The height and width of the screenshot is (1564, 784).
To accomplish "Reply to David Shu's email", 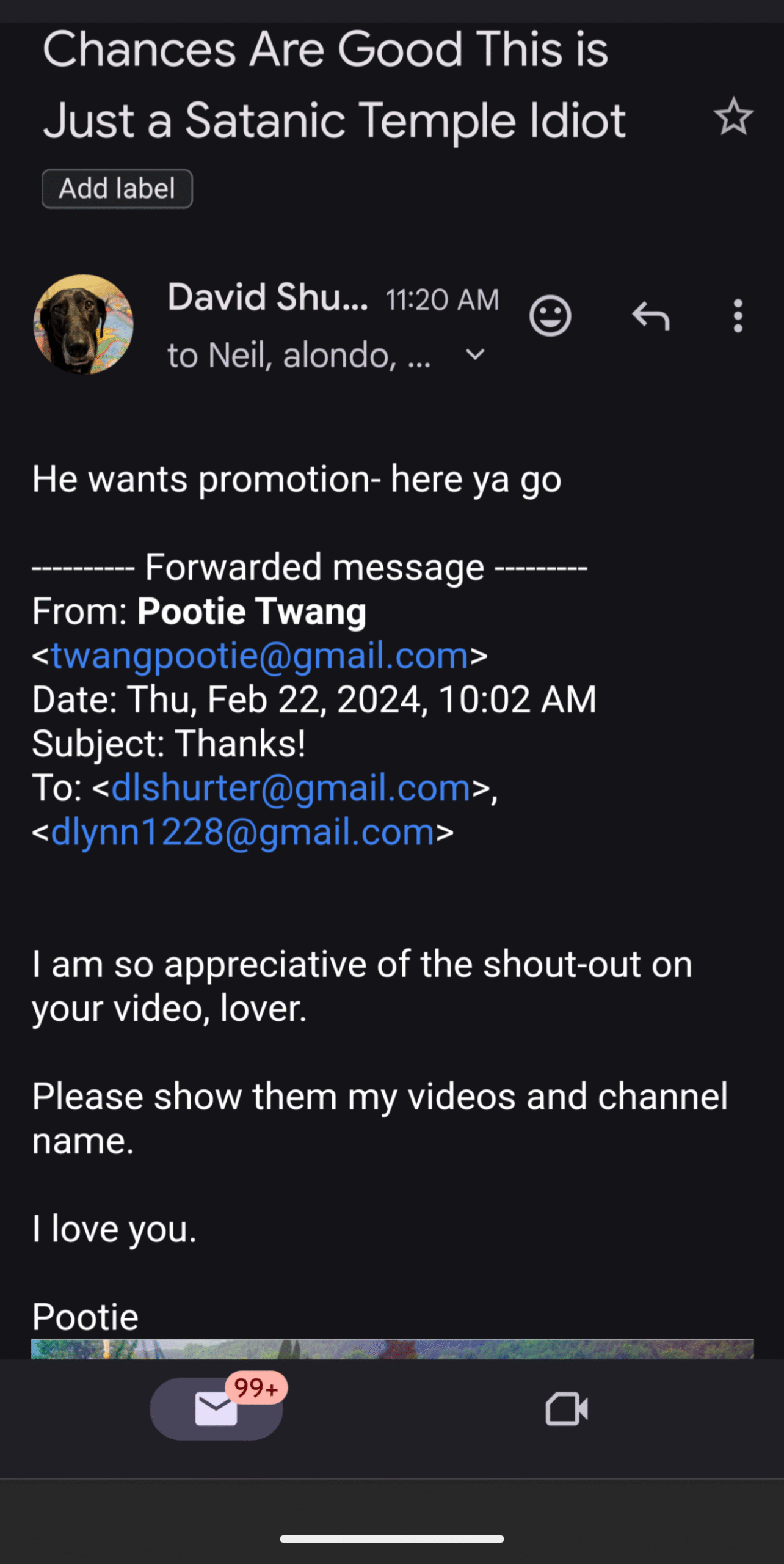I will [x=651, y=316].
